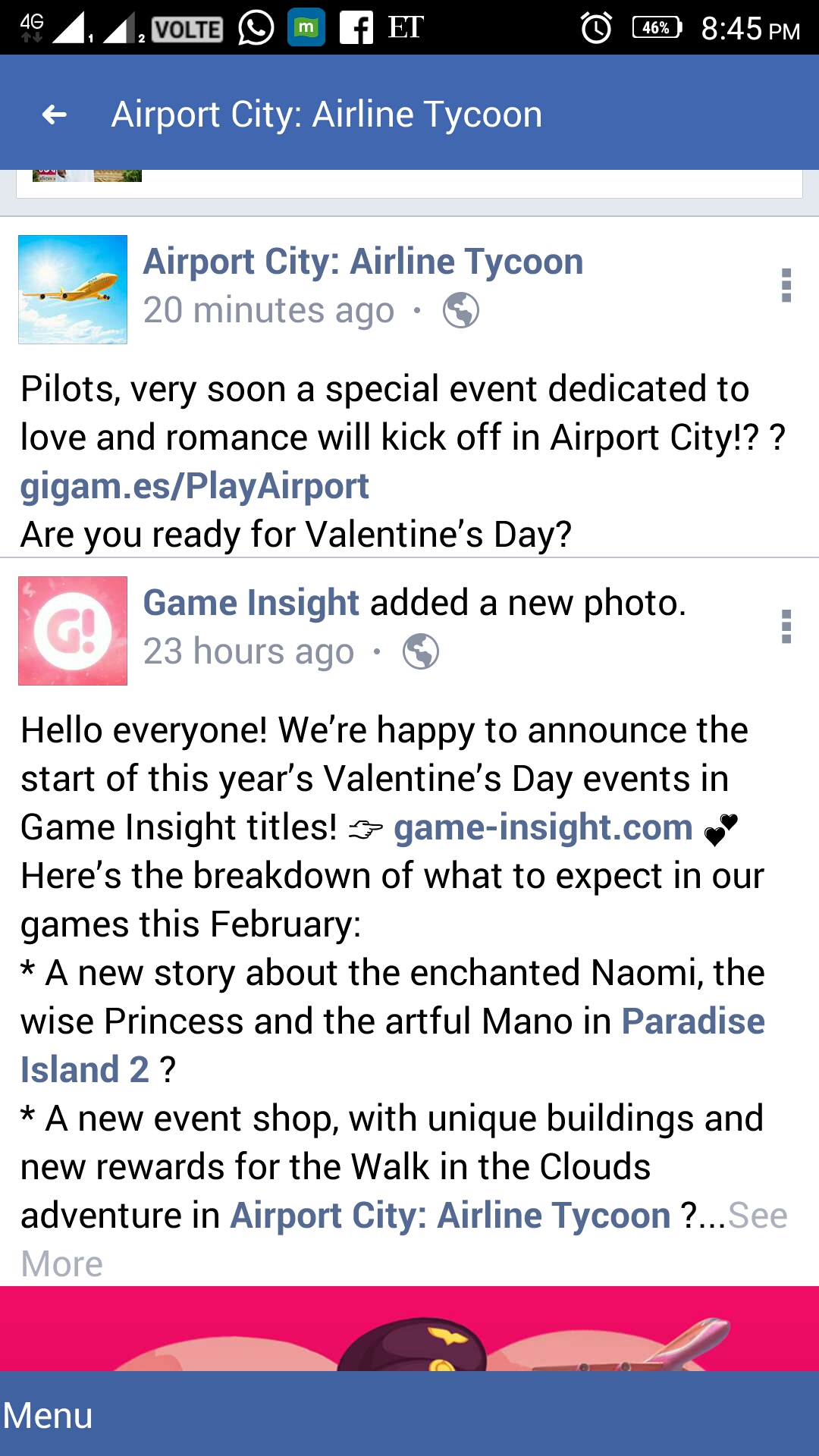Screen dimensions: 819x1456
Task: Tap Game Insight profile picture
Action: pos(73,631)
